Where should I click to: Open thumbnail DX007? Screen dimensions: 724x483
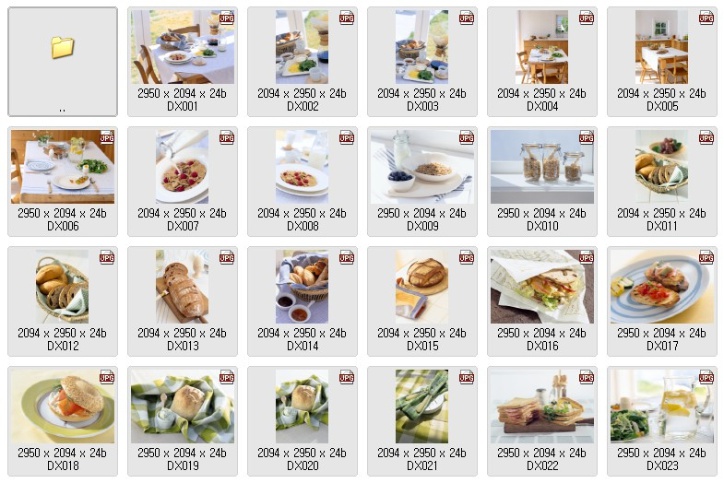(x=182, y=167)
